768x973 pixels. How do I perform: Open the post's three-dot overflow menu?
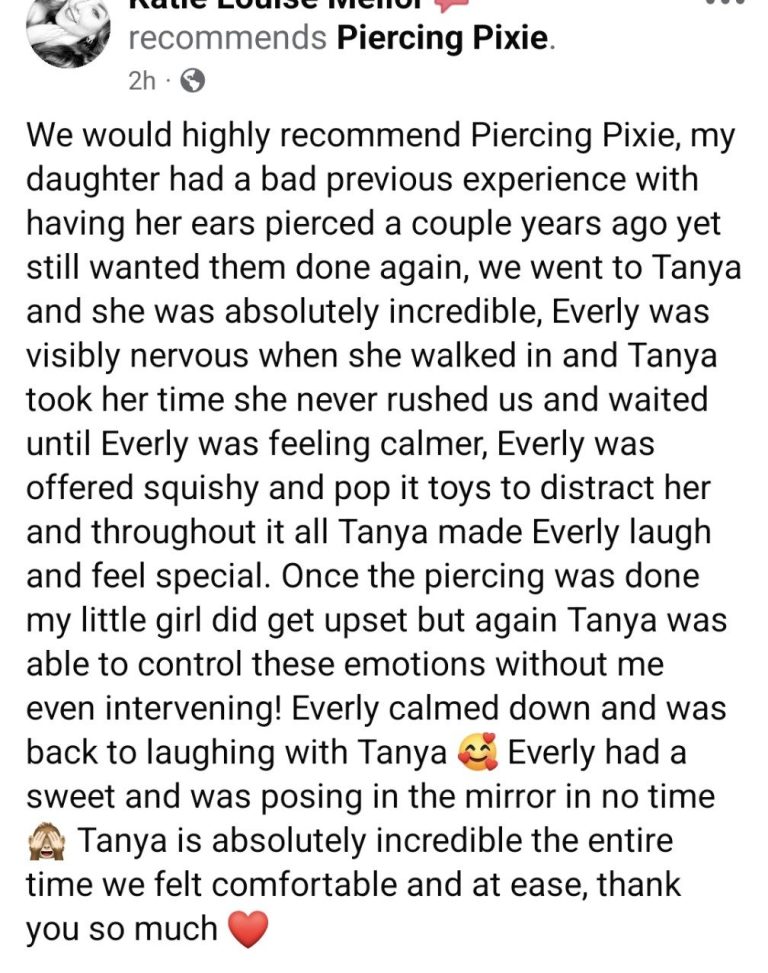click(725, 4)
